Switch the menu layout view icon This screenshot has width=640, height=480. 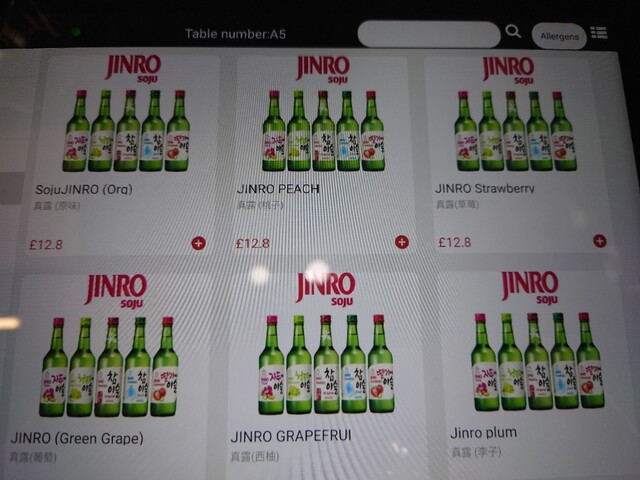pyautogui.click(x=599, y=33)
